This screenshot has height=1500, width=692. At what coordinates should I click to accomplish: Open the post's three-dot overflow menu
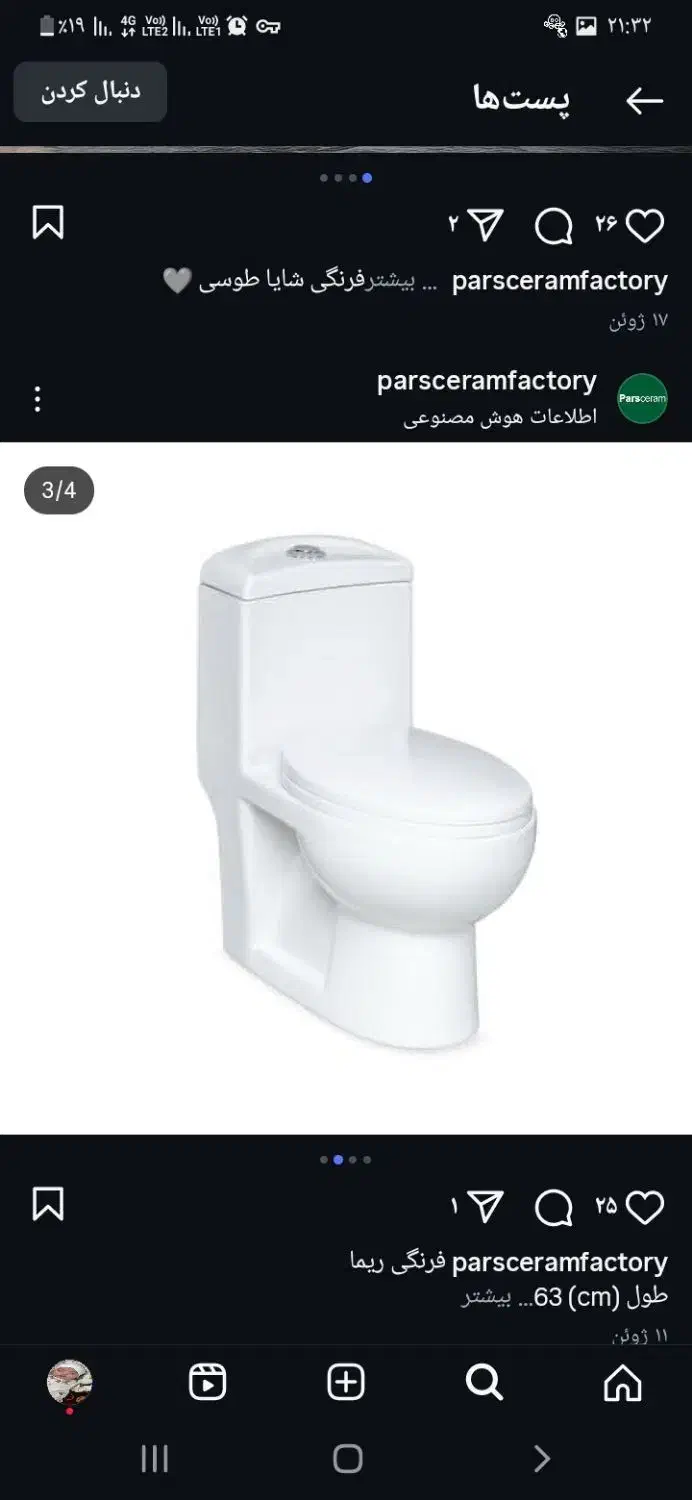click(37, 399)
